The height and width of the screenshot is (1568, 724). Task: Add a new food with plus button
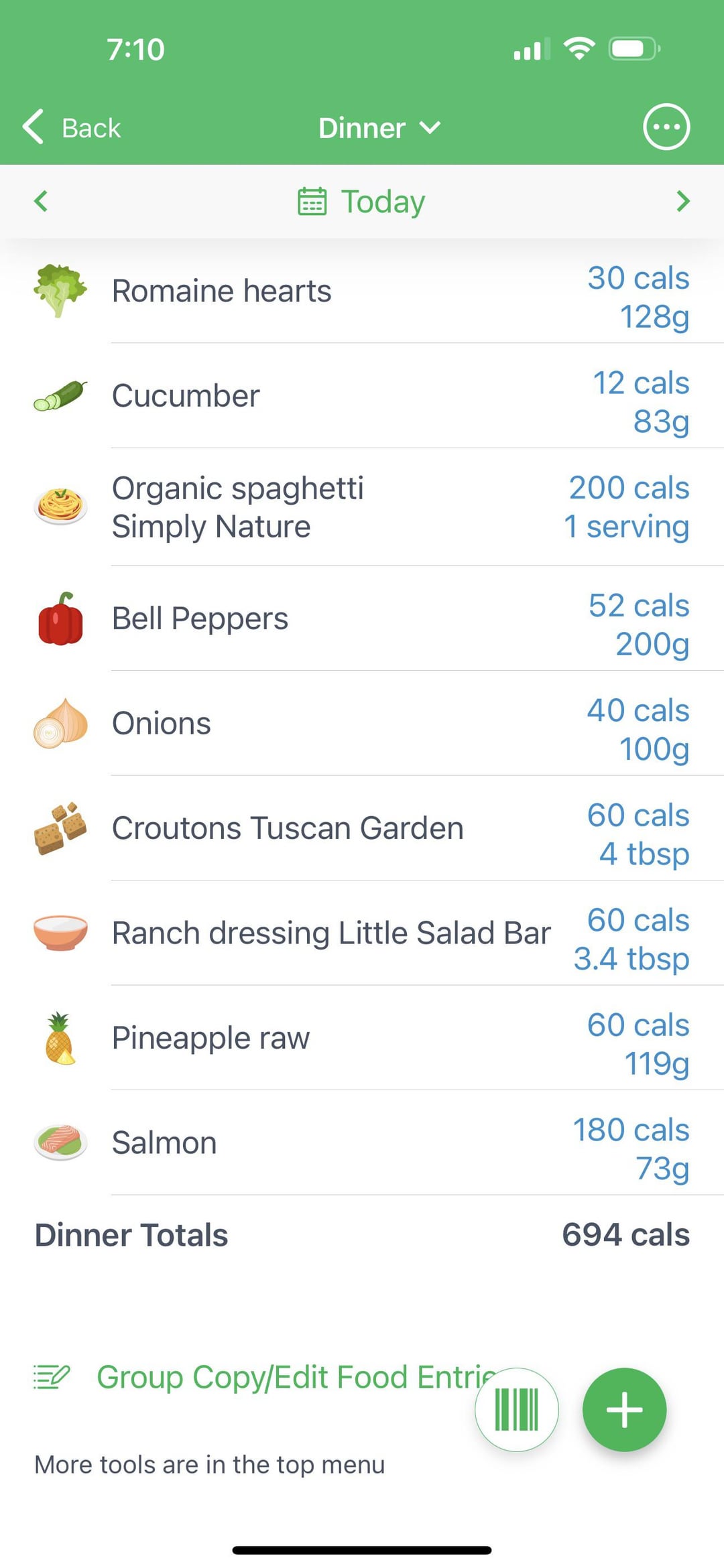pos(624,1410)
